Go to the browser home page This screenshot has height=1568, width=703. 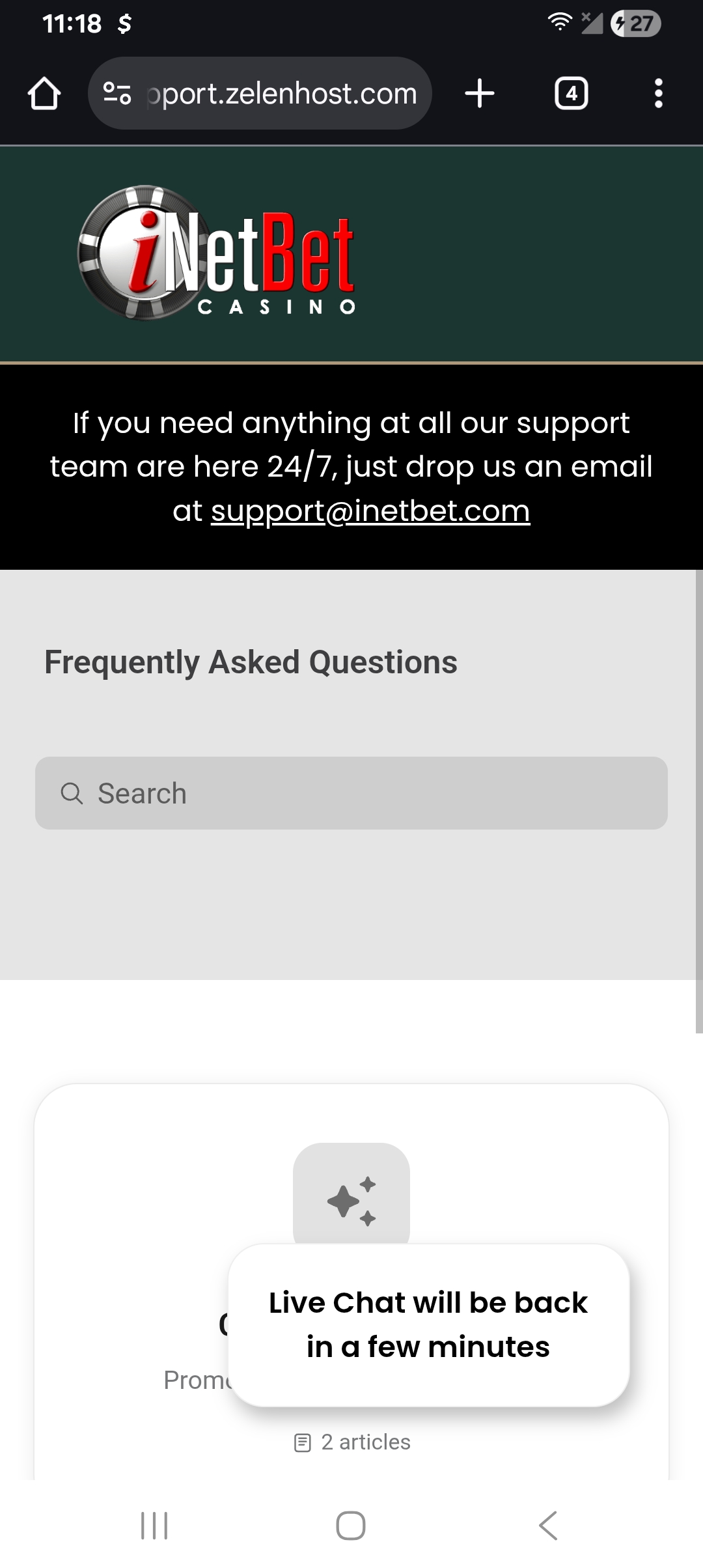44,94
